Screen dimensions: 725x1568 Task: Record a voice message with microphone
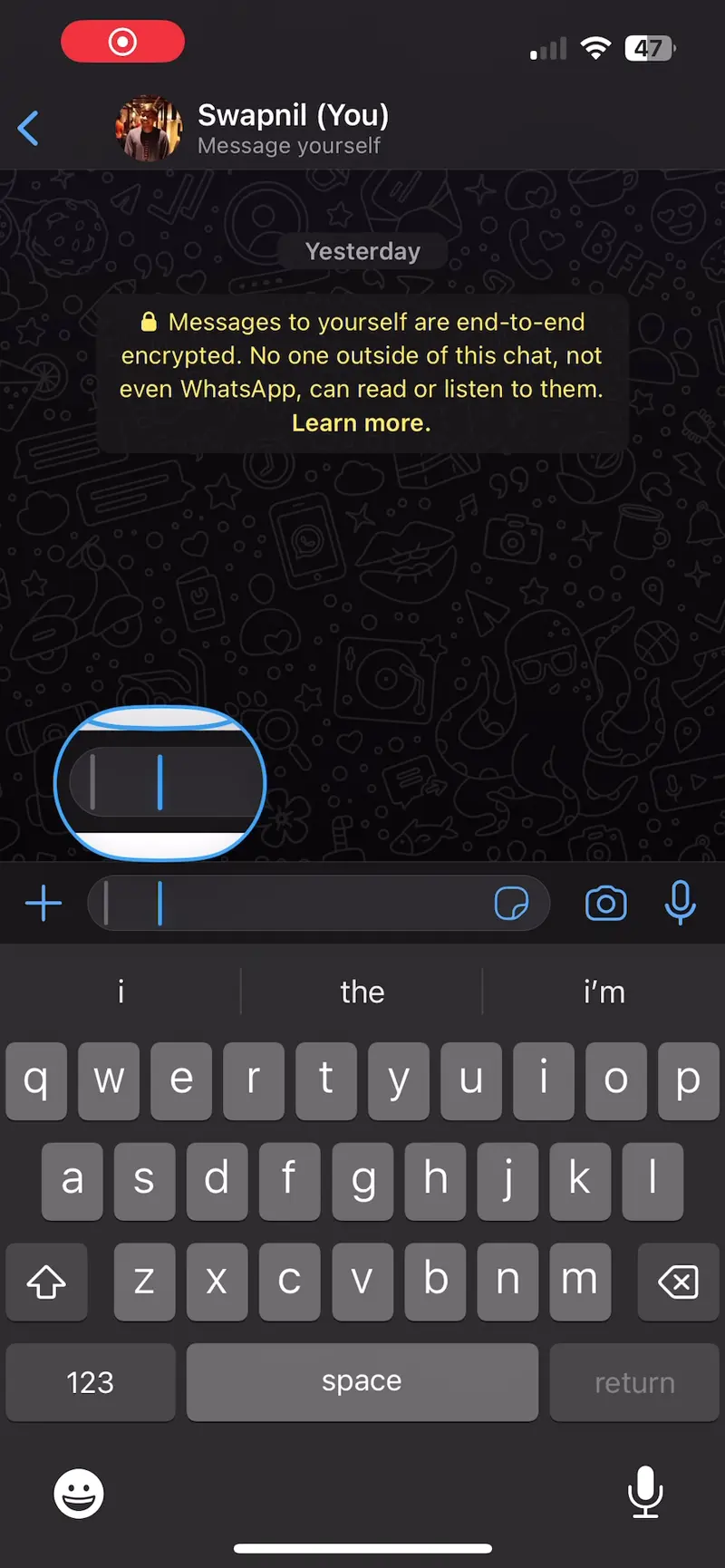pos(680,902)
